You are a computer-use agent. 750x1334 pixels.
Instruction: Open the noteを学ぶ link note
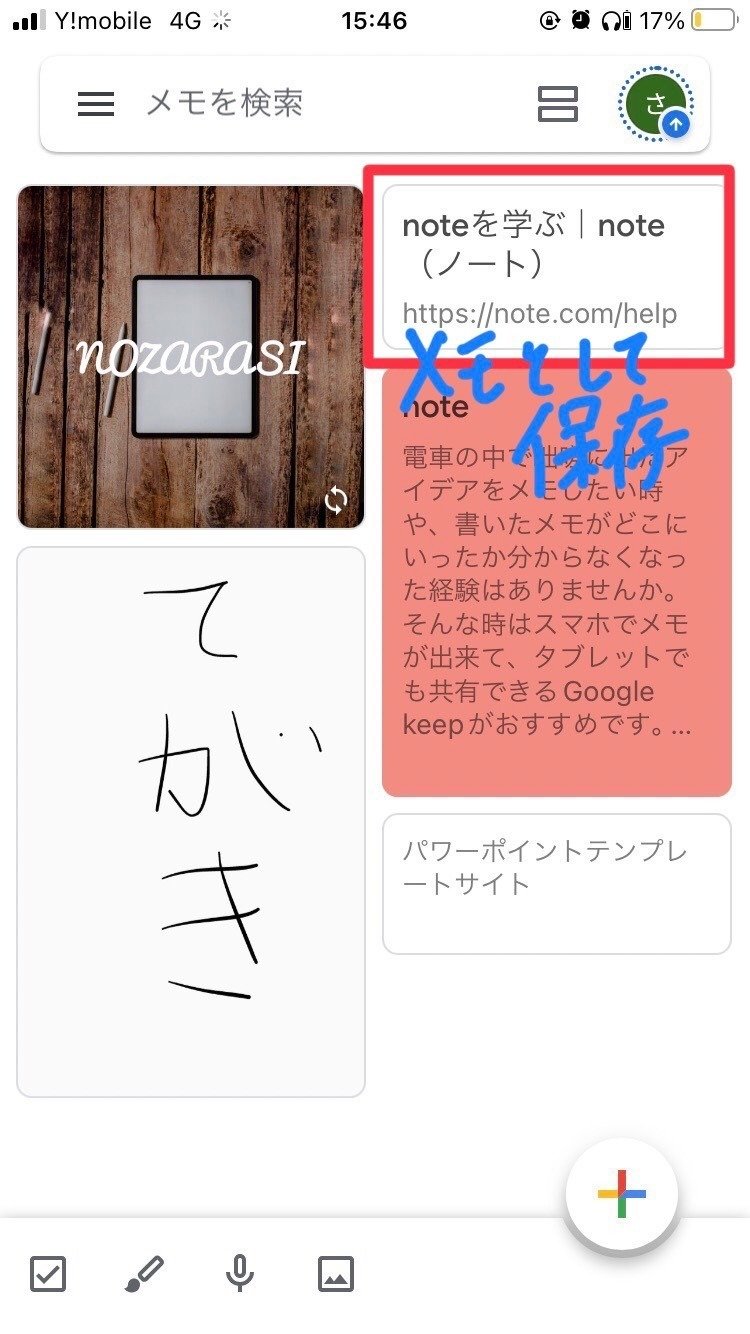pos(555,267)
